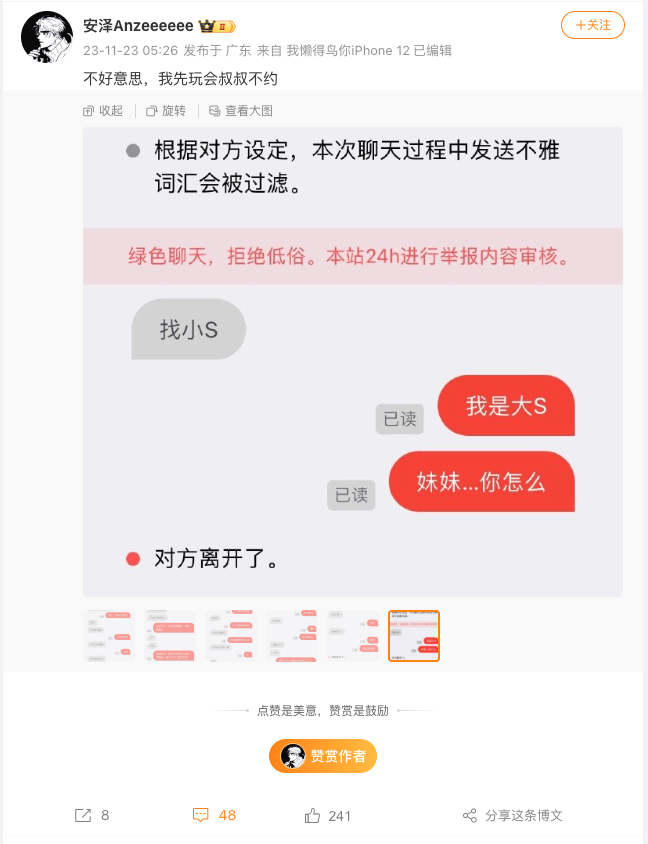Screen dimensions: 648x844
Task: Select the fifth image thumbnail
Action: click(353, 636)
